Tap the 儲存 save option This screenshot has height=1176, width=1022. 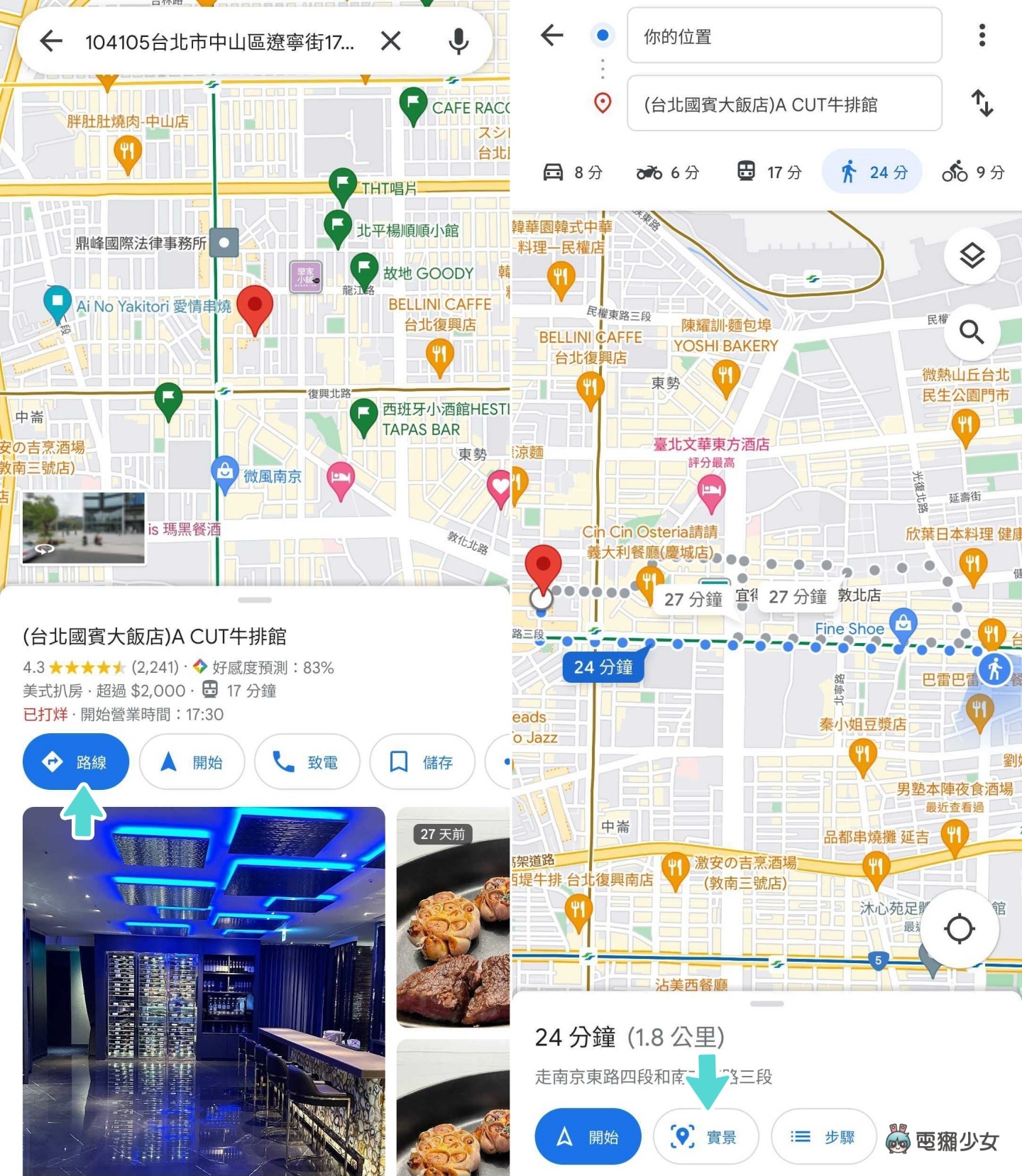pos(422,762)
